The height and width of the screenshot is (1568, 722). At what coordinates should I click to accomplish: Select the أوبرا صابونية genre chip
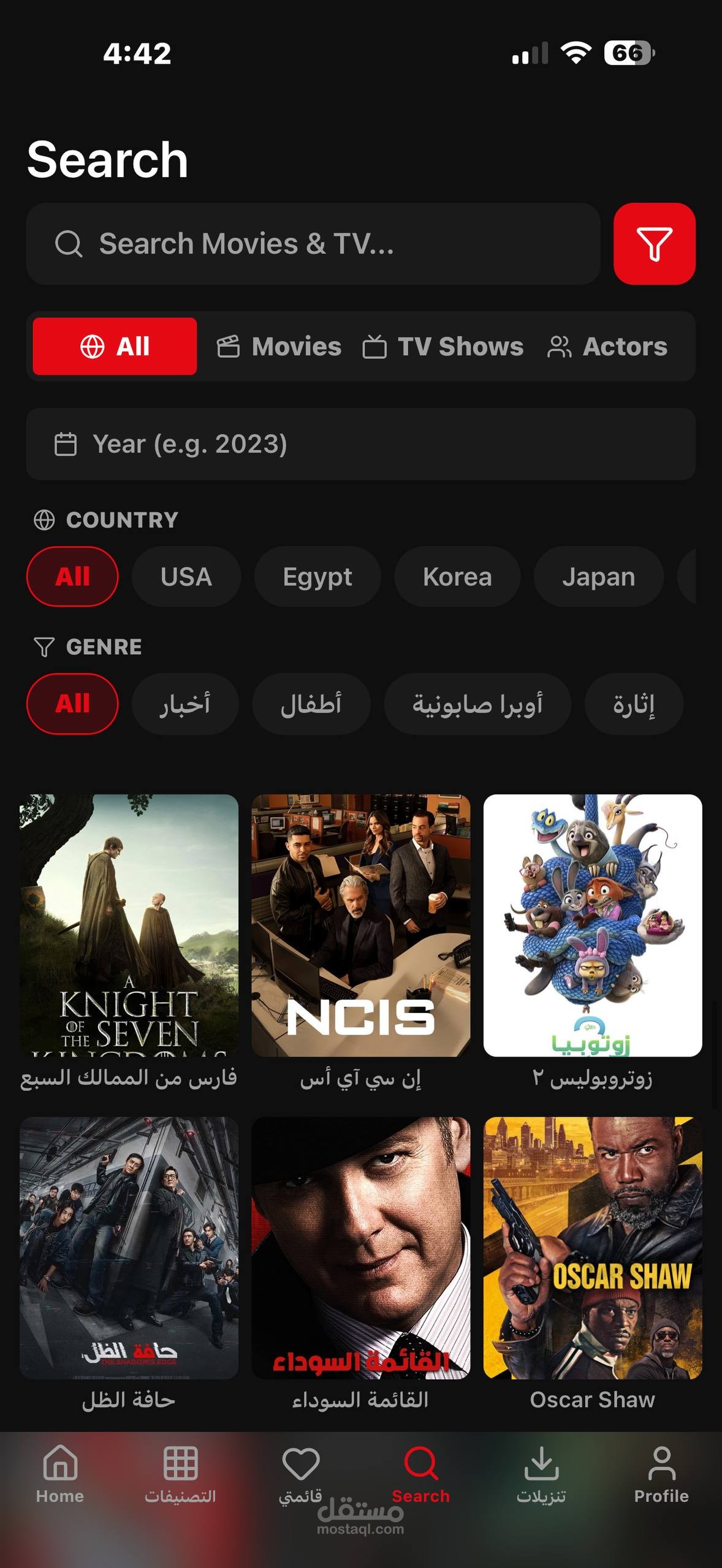[x=477, y=704]
